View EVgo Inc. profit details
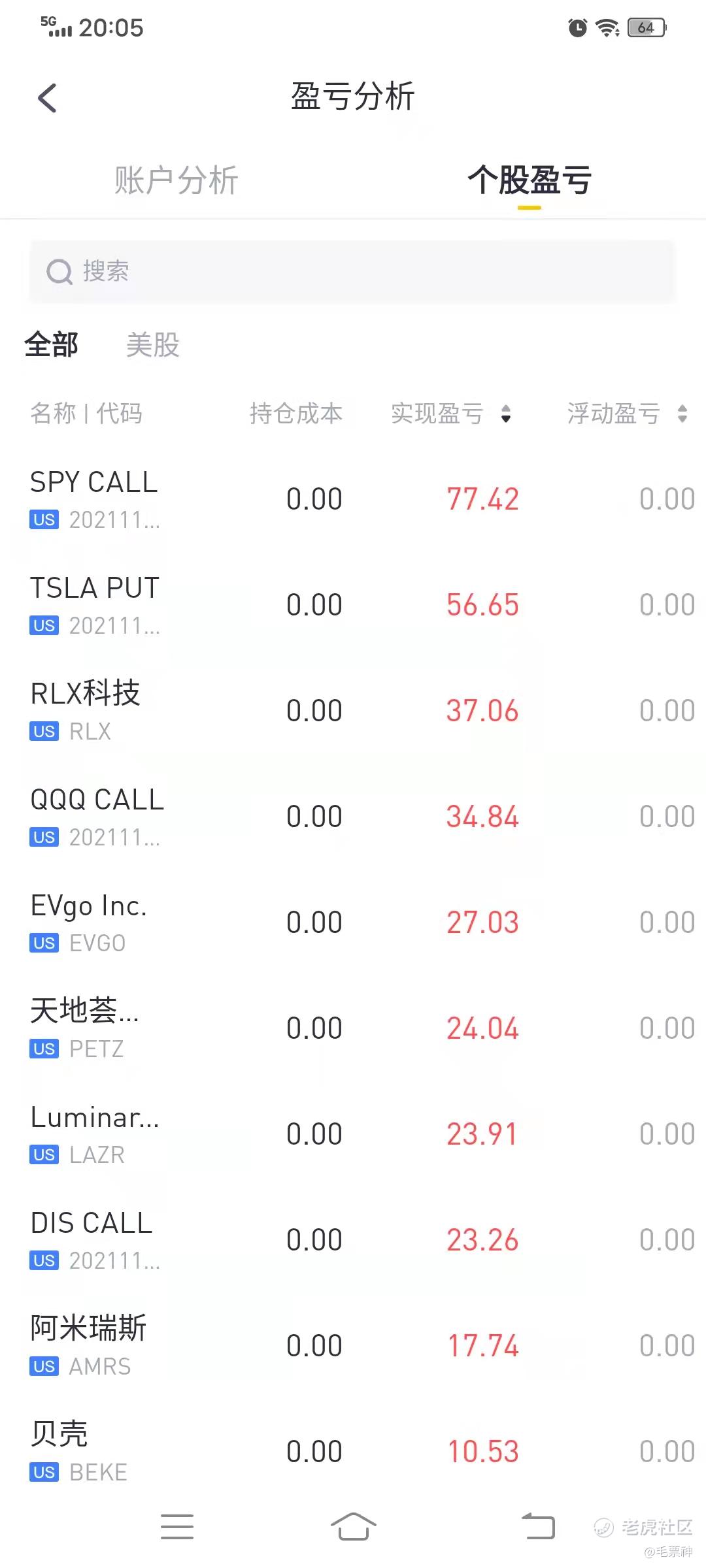Viewport: 706px width, 1568px height. pyautogui.click(x=353, y=923)
